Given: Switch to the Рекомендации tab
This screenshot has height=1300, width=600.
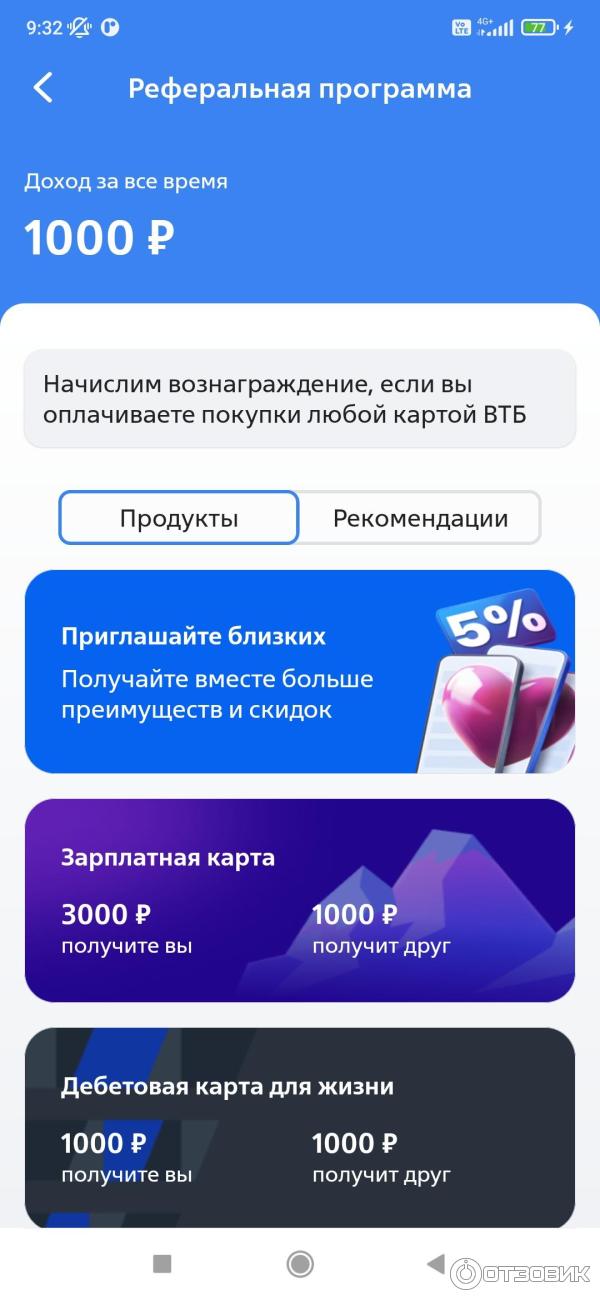Looking at the screenshot, I should [x=420, y=518].
